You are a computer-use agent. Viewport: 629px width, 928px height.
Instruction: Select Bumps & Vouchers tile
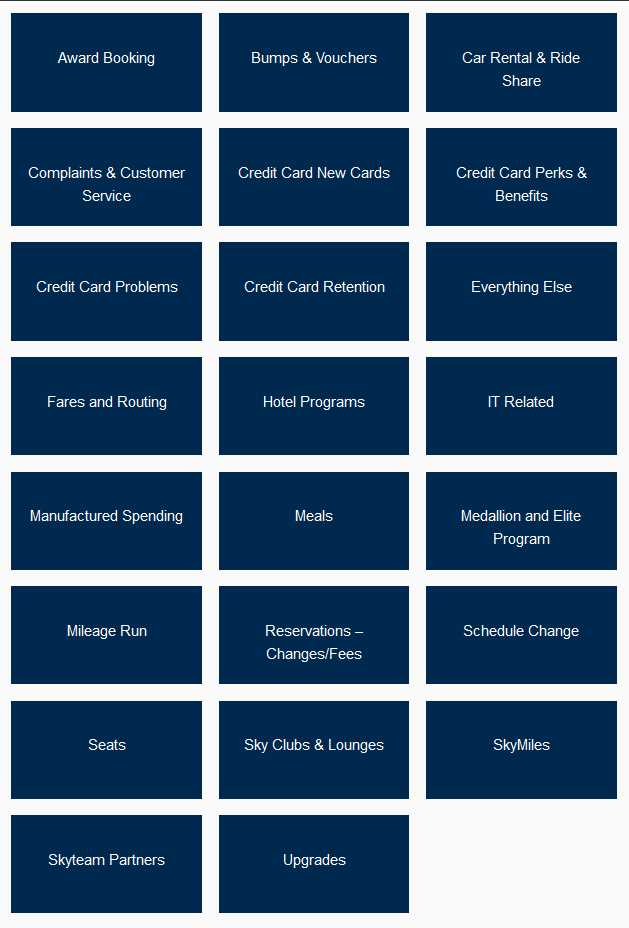pos(314,62)
